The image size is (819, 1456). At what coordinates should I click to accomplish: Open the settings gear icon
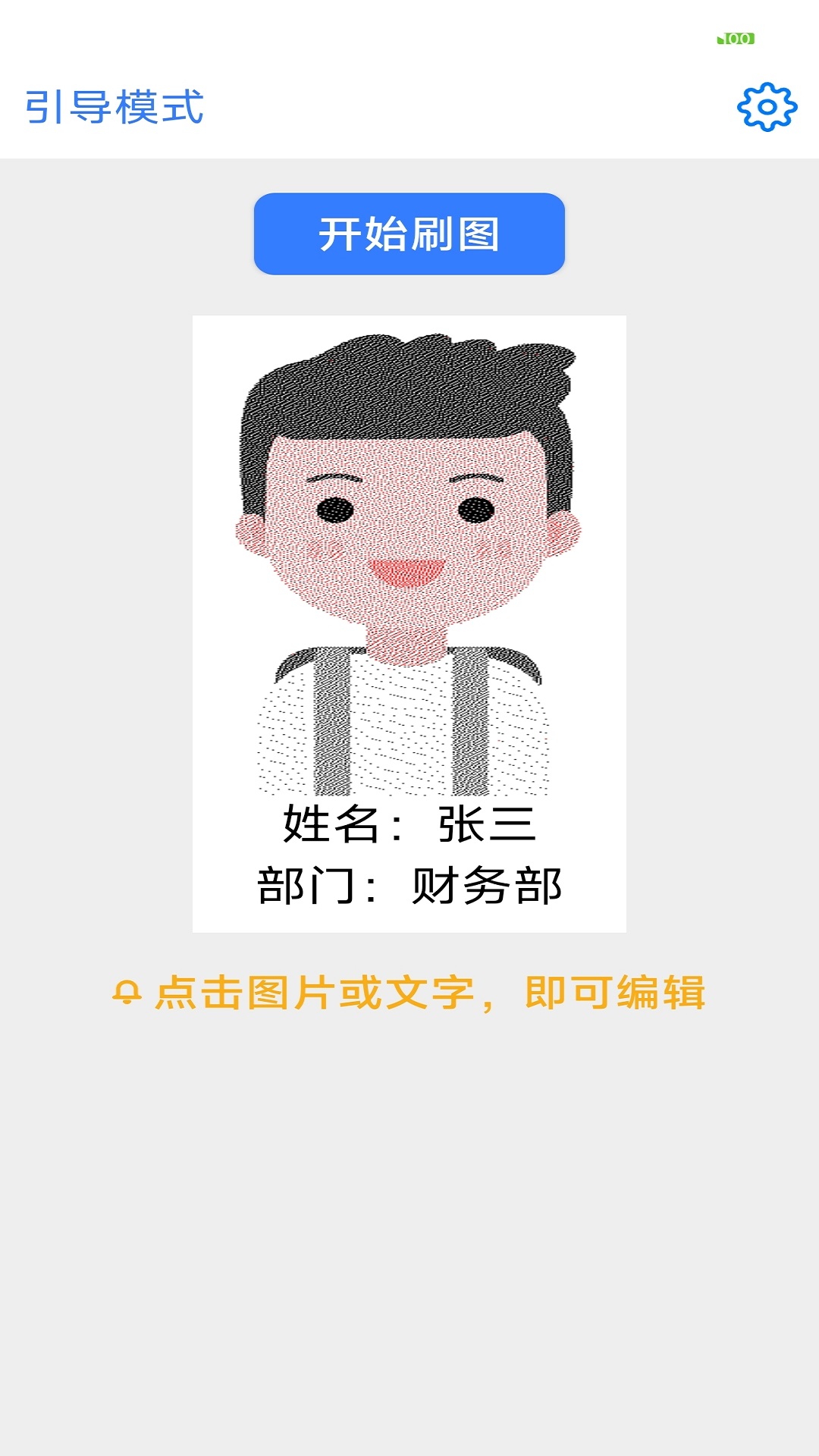pyautogui.click(x=767, y=107)
